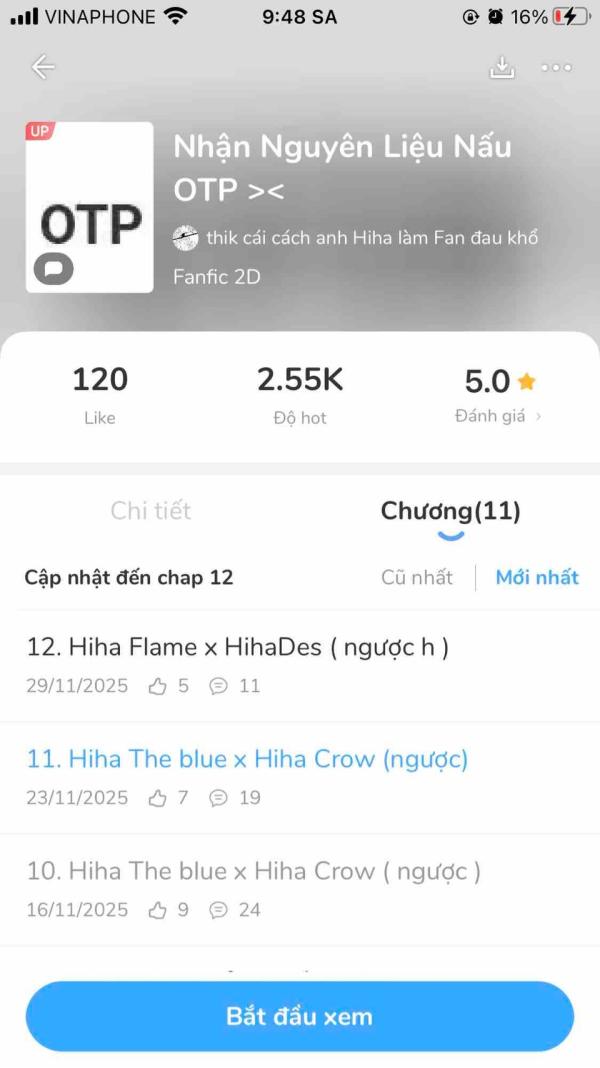The height and width of the screenshot is (1068, 600).
Task: Go back using the arrow icon
Action: tap(43, 67)
